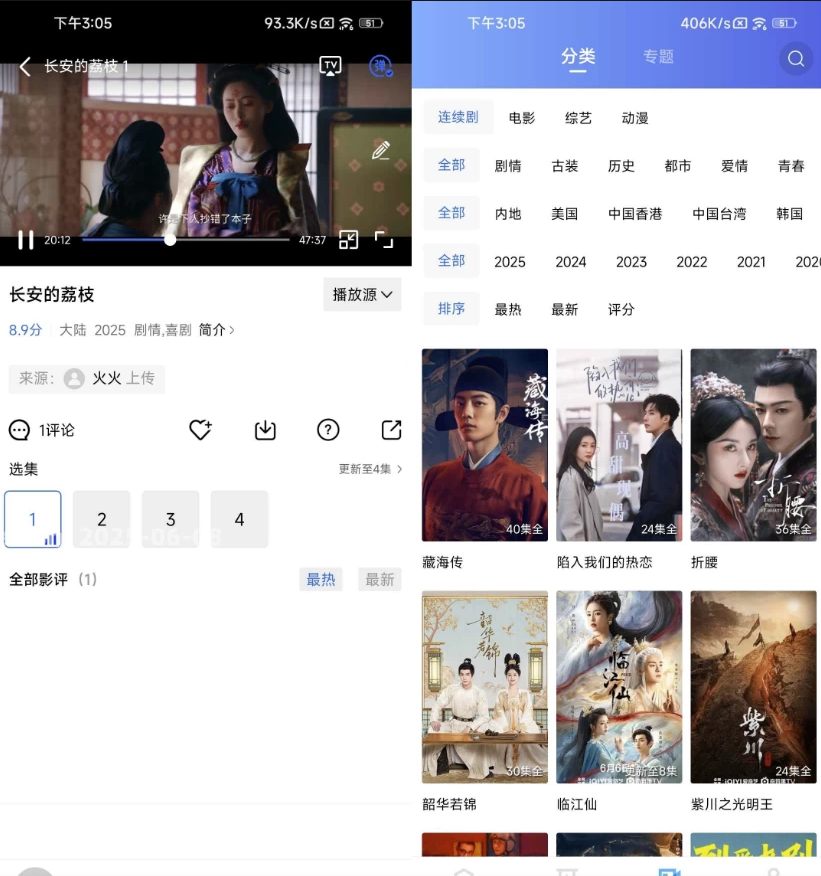
Task: Switch to the 专题 tab
Action: (x=658, y=57)
